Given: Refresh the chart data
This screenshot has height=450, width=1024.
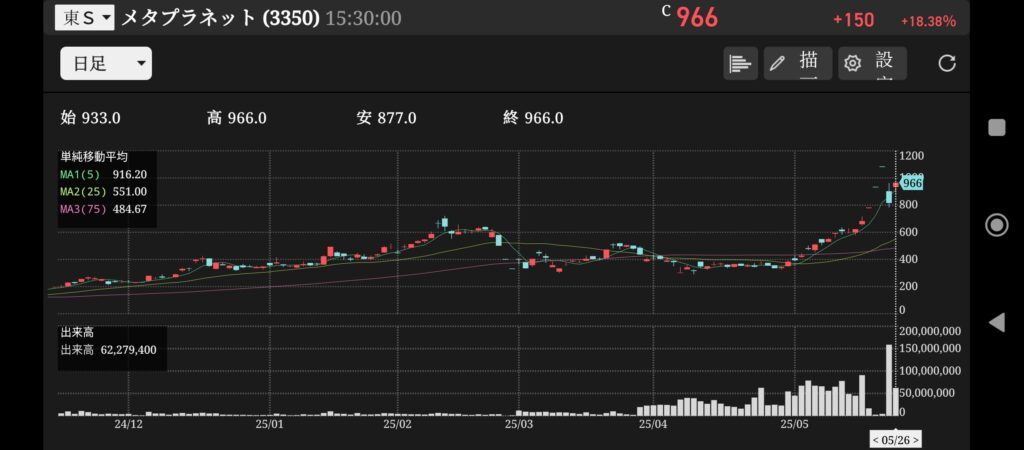Looking at the screenshot, I should click(946, 64).
